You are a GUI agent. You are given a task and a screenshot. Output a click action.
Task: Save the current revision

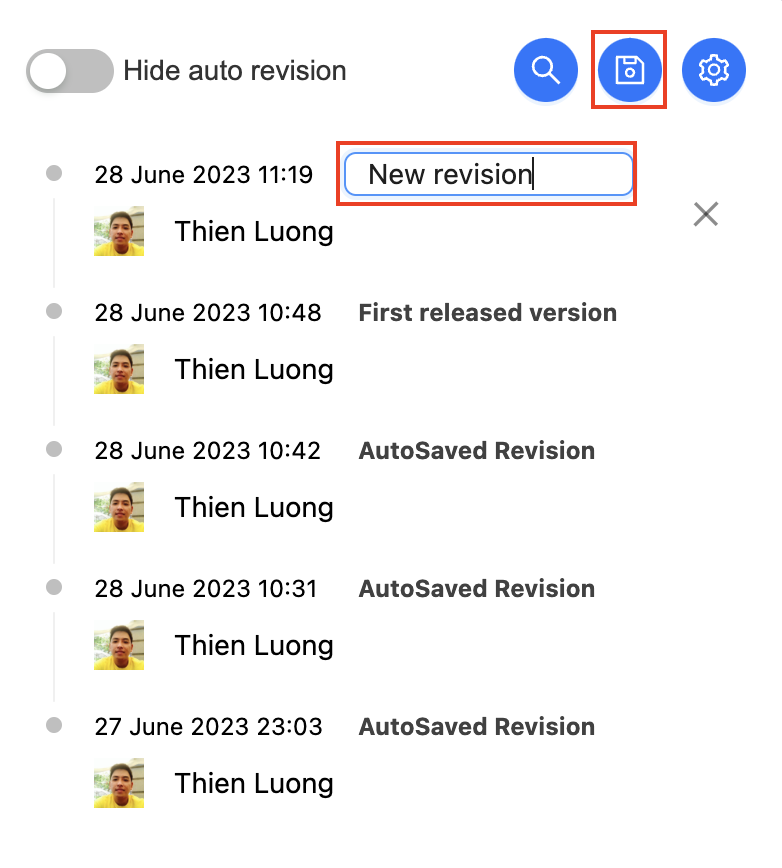[629, 71]
